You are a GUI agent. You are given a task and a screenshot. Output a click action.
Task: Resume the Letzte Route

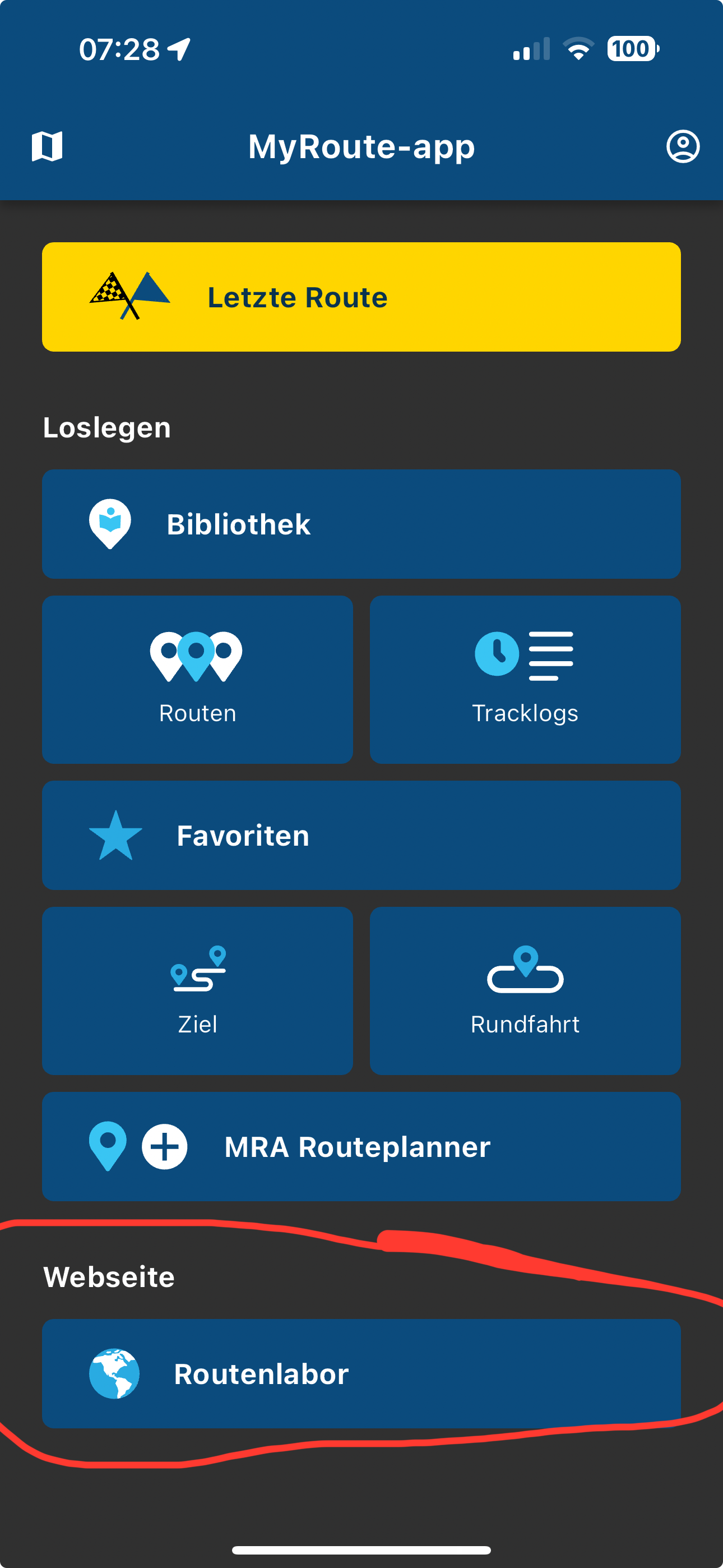361,297
